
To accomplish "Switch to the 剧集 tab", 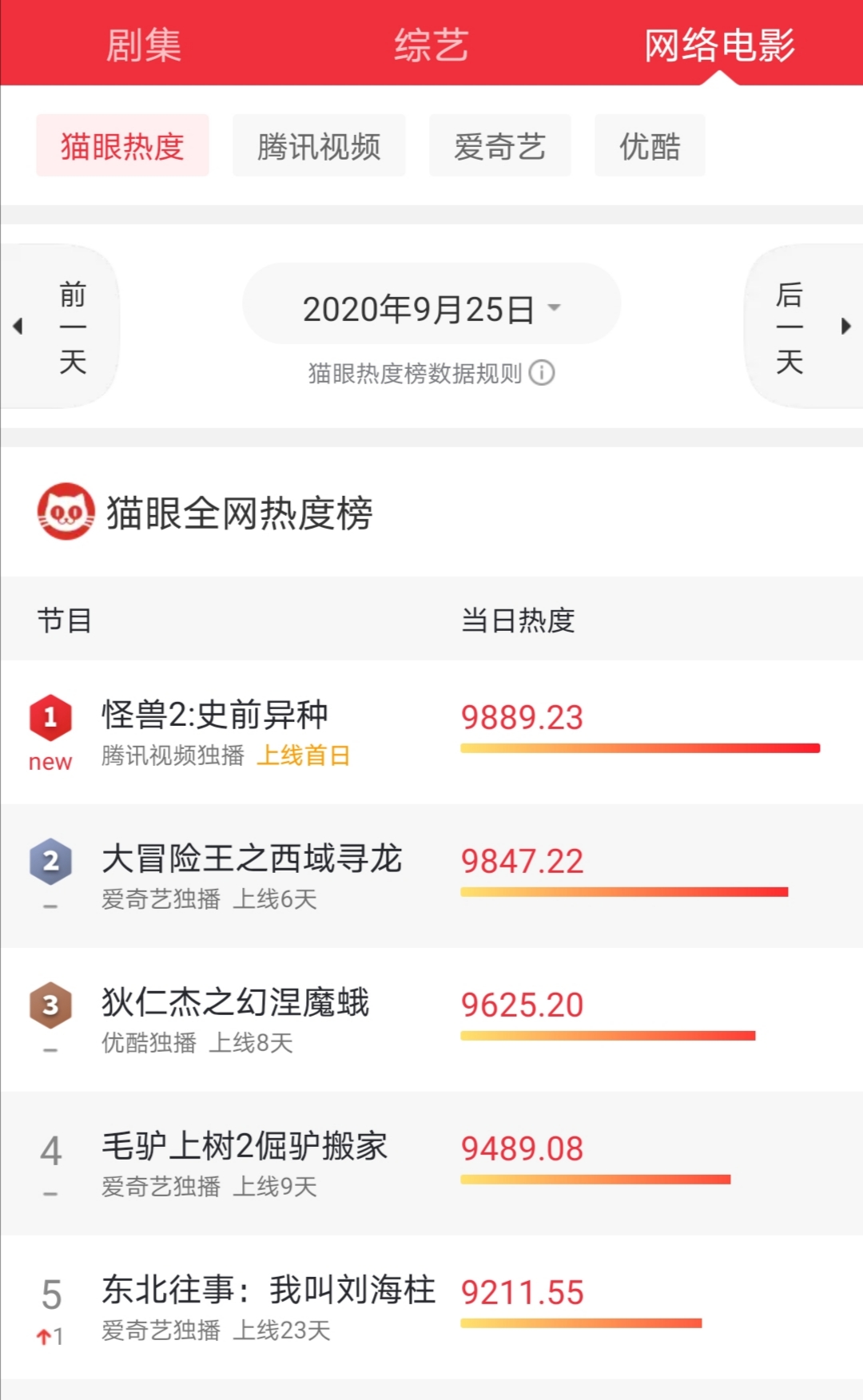I will [144, 45].
